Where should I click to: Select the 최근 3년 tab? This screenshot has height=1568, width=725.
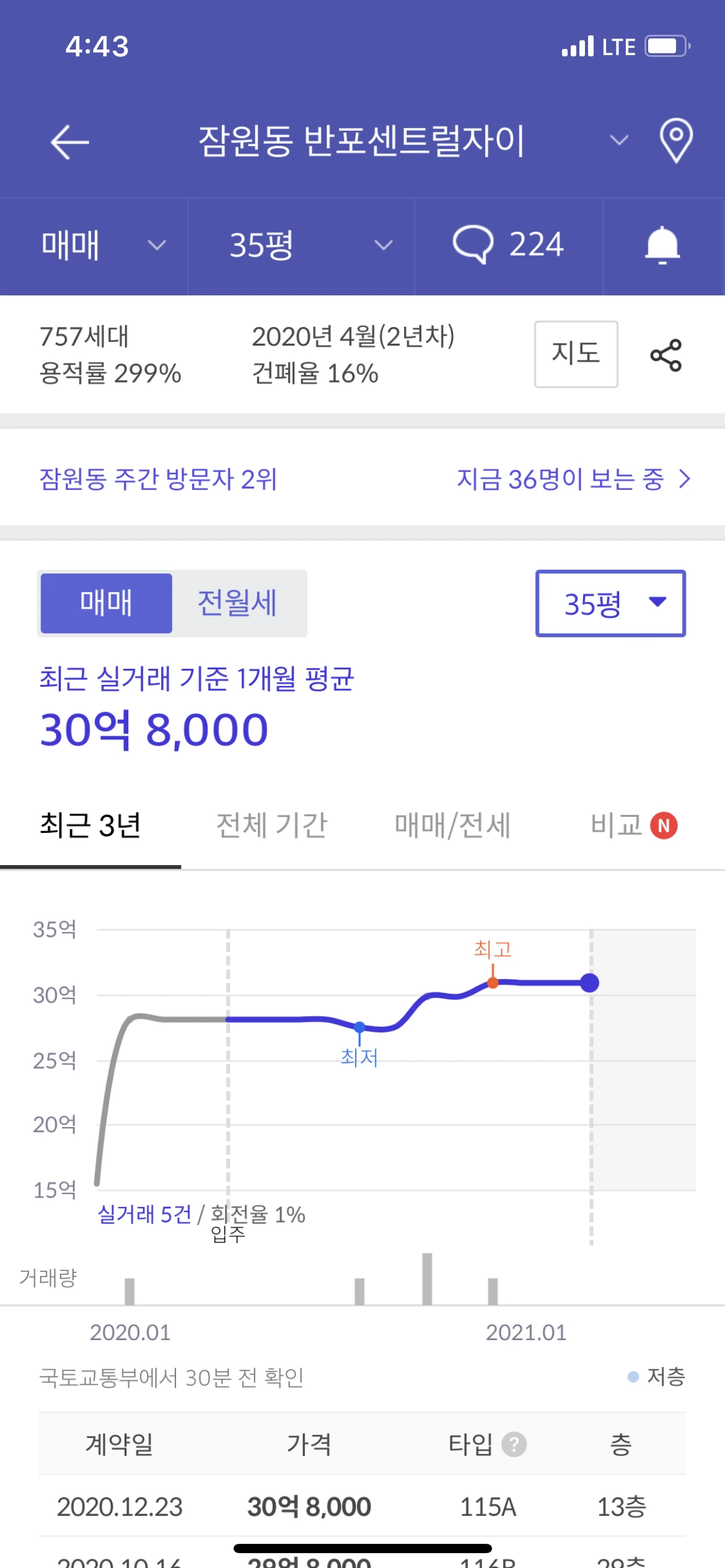(90, 825)
